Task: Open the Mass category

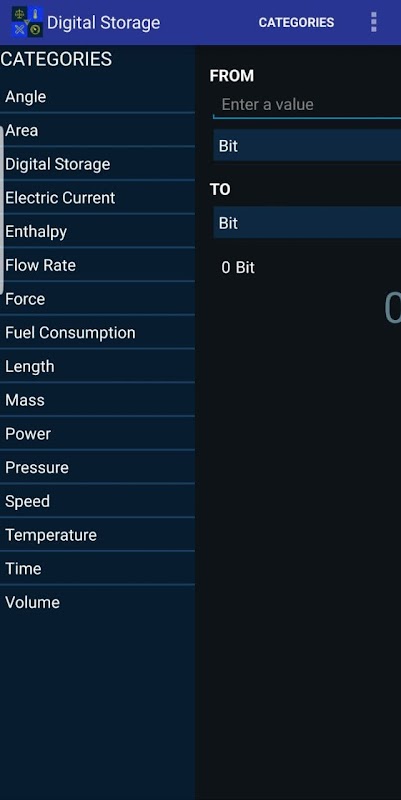Action: 97,399
